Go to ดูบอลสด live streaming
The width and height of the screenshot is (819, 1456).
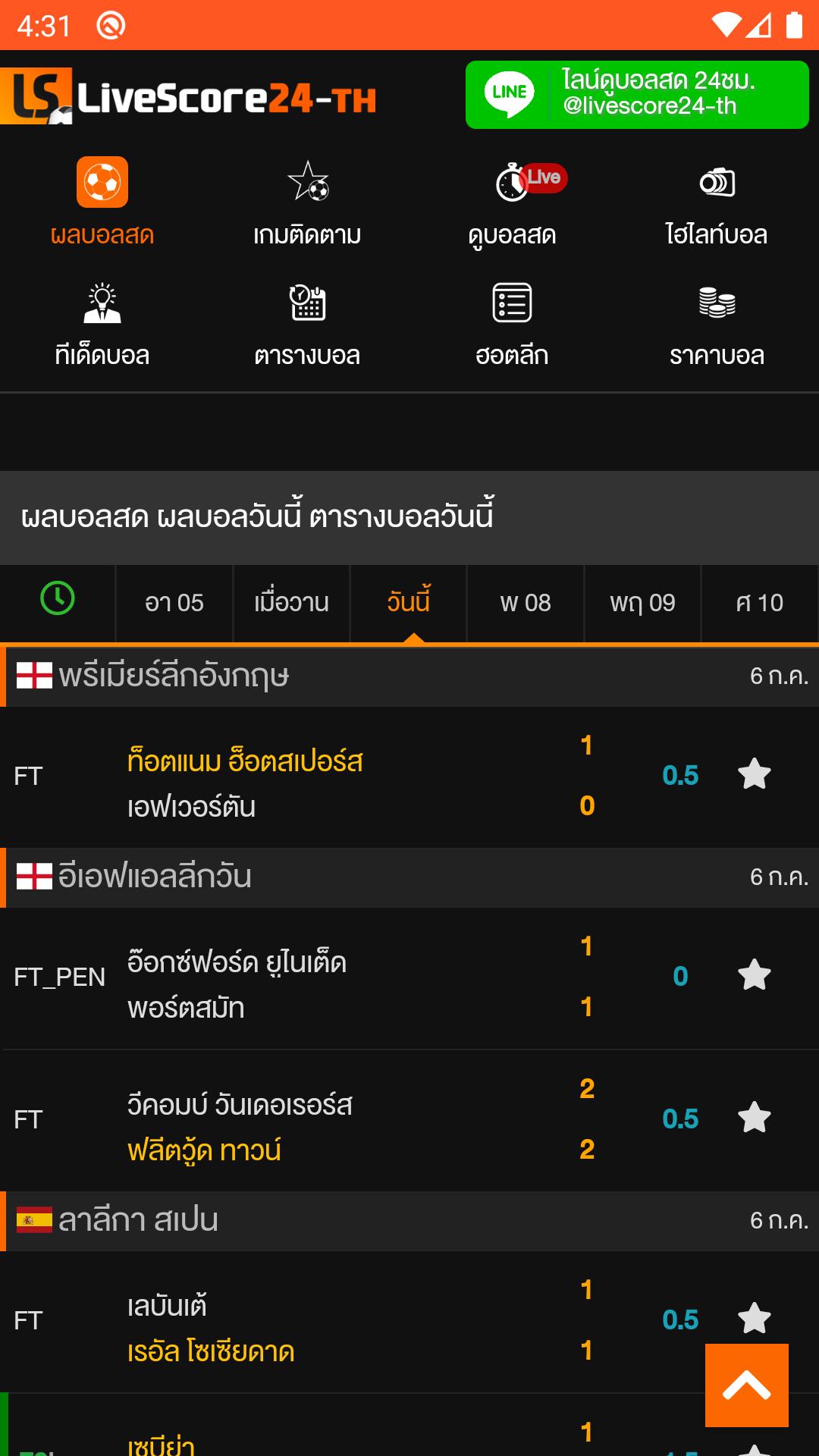(x=512, y=202)
